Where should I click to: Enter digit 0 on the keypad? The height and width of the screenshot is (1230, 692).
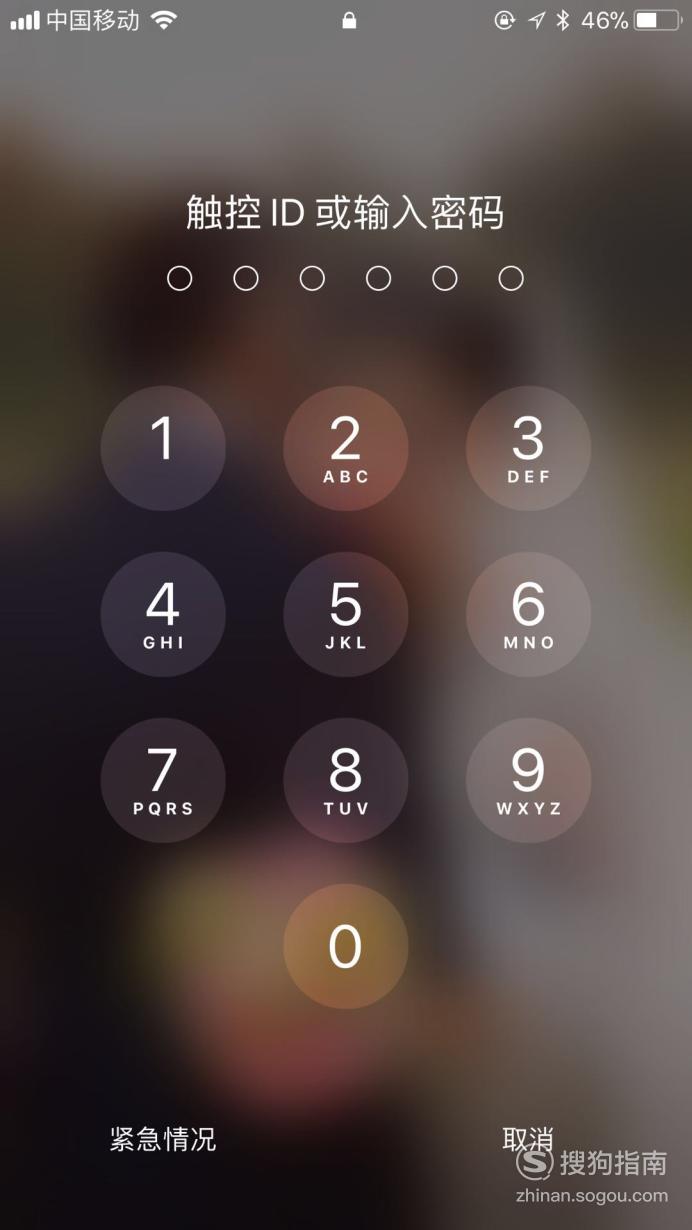tap(346, 946)
